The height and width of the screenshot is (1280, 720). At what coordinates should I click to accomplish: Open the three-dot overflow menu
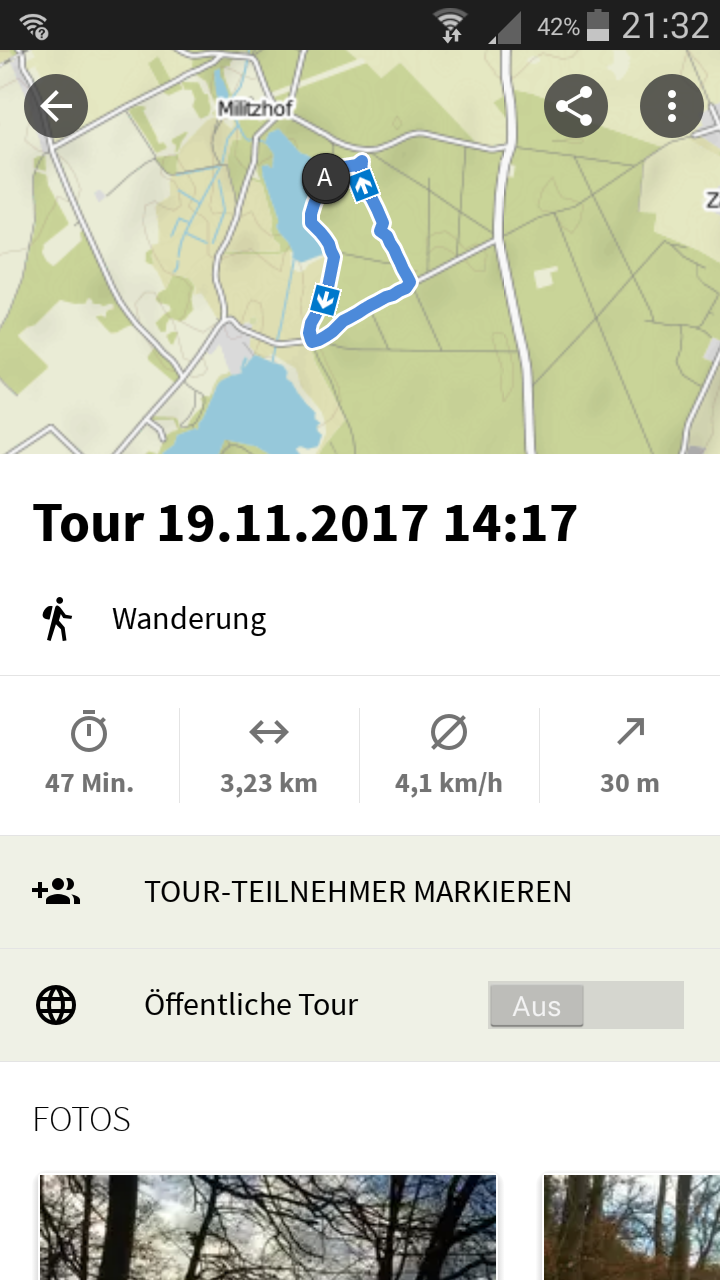[671, 106]
